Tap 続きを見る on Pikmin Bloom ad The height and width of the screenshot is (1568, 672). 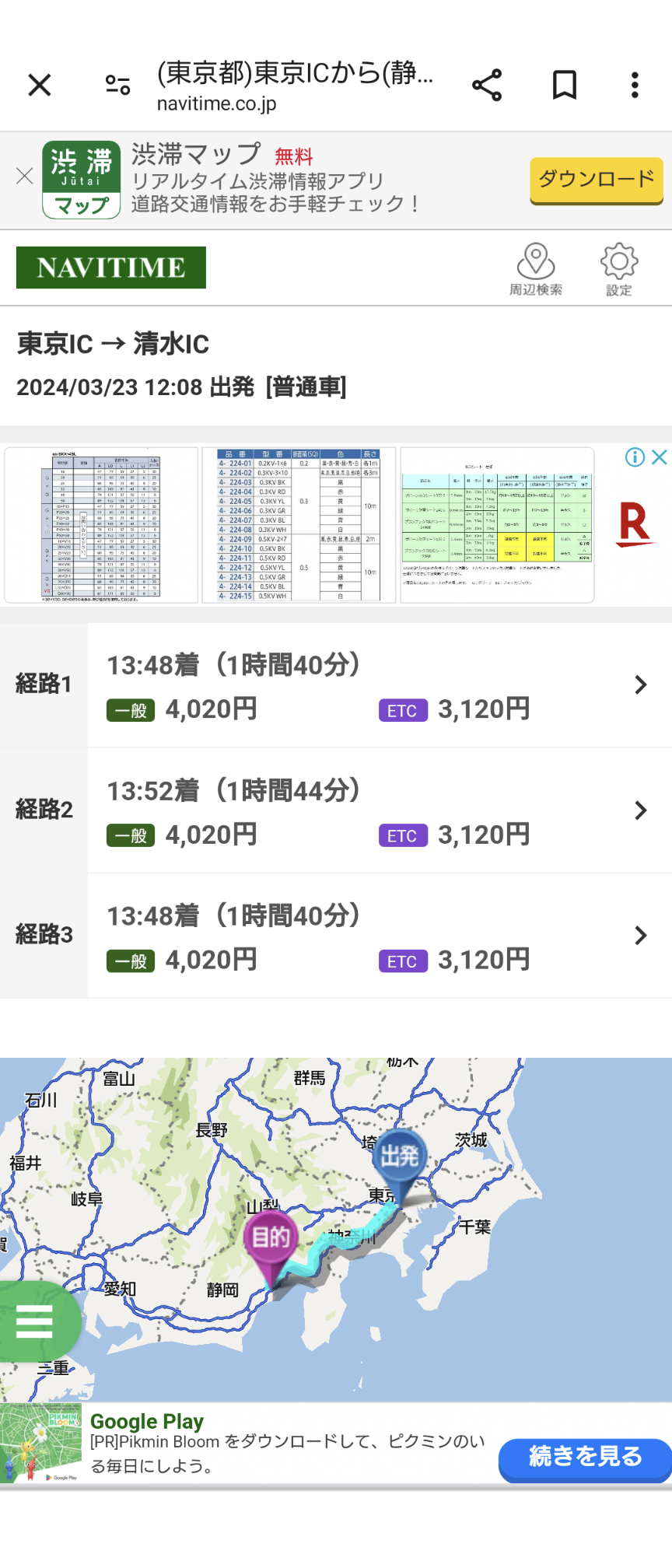coord(585,1457)
